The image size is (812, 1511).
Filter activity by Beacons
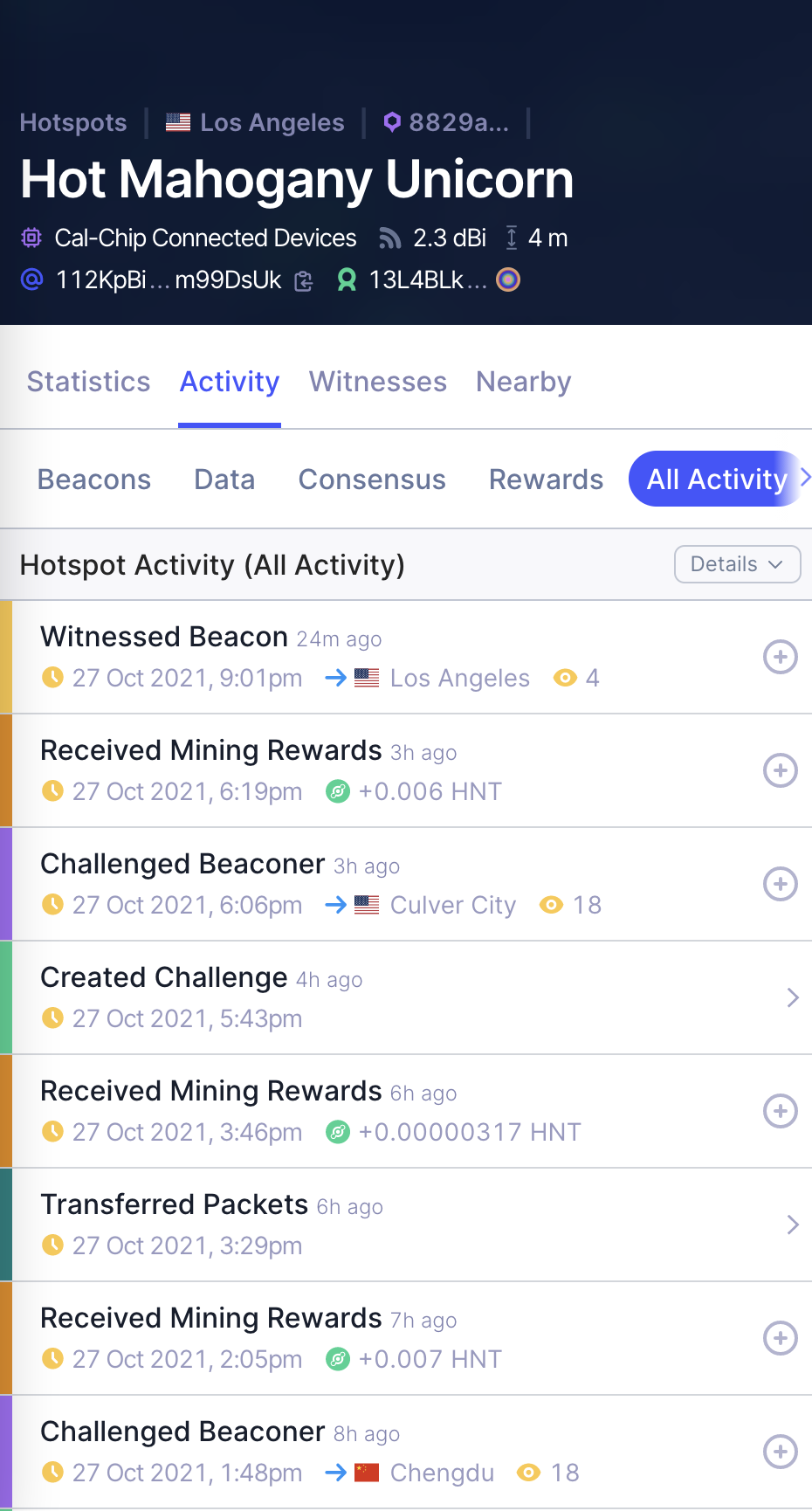click(x=94, y=480)
